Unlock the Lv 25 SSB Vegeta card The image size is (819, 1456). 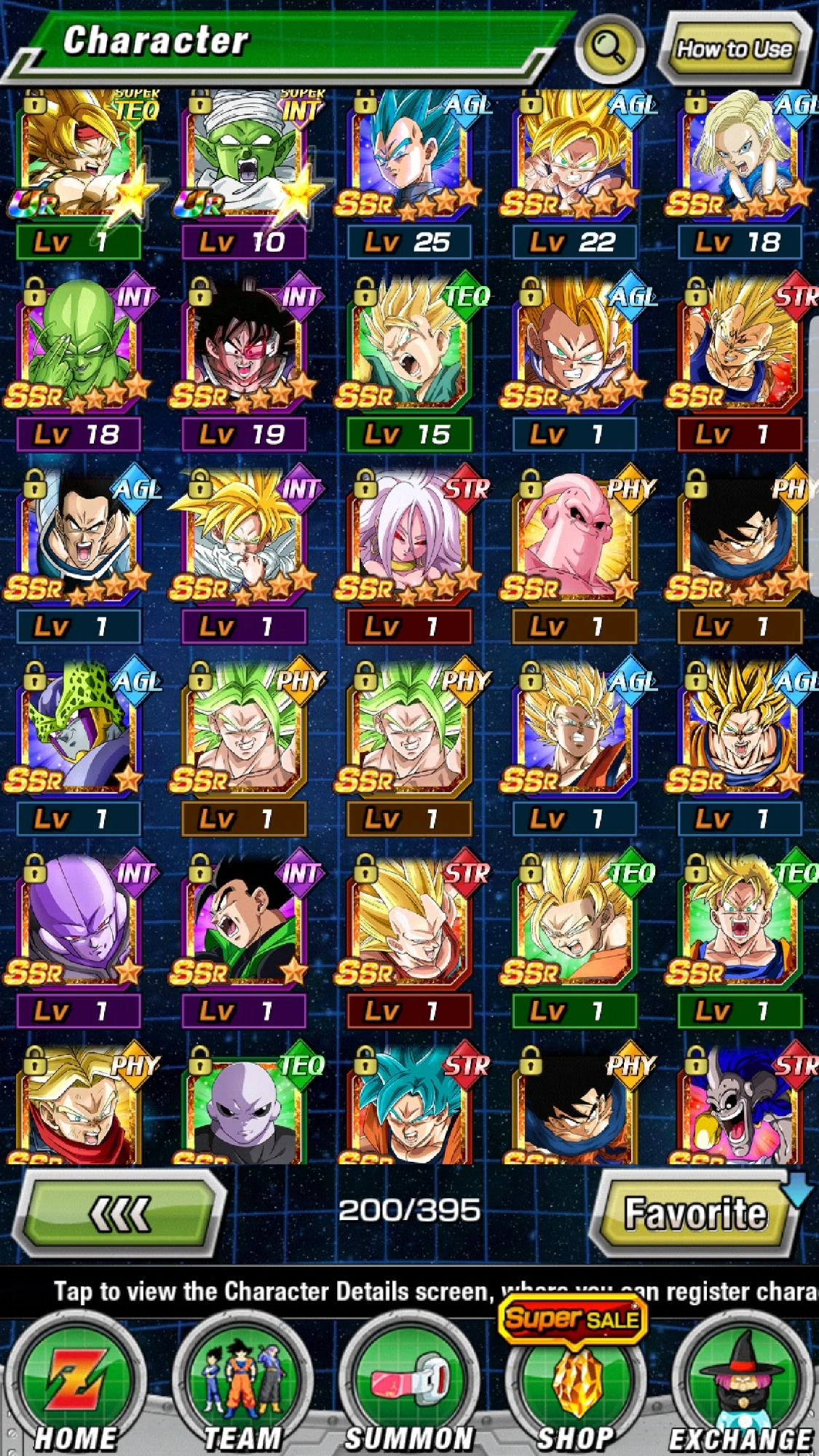click(367, 105)
